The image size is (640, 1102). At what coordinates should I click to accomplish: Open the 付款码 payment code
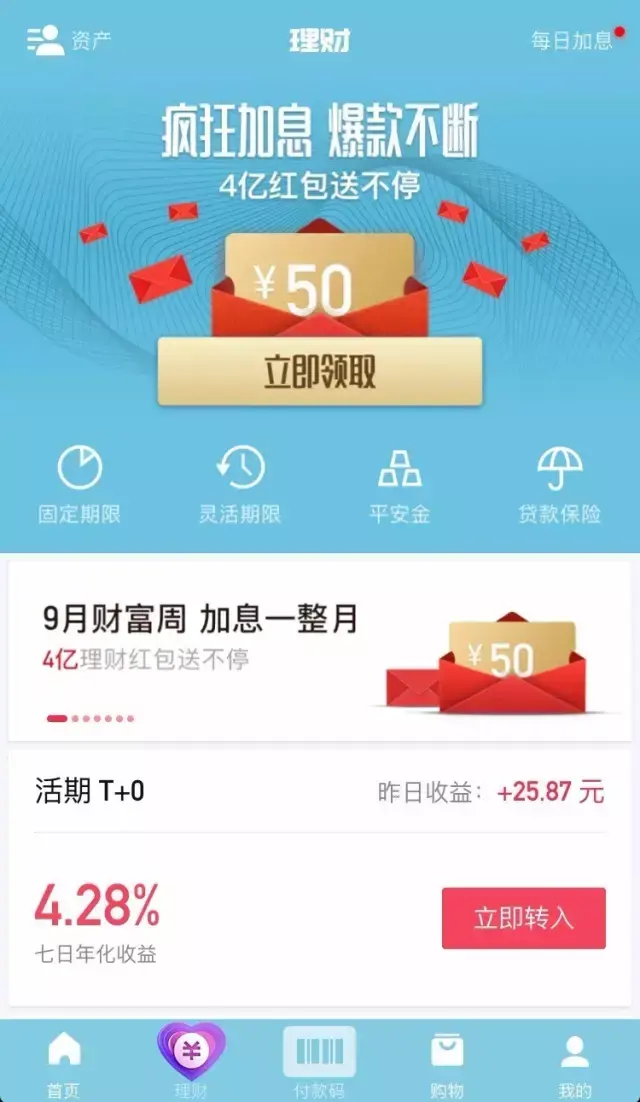[320, 1062]
